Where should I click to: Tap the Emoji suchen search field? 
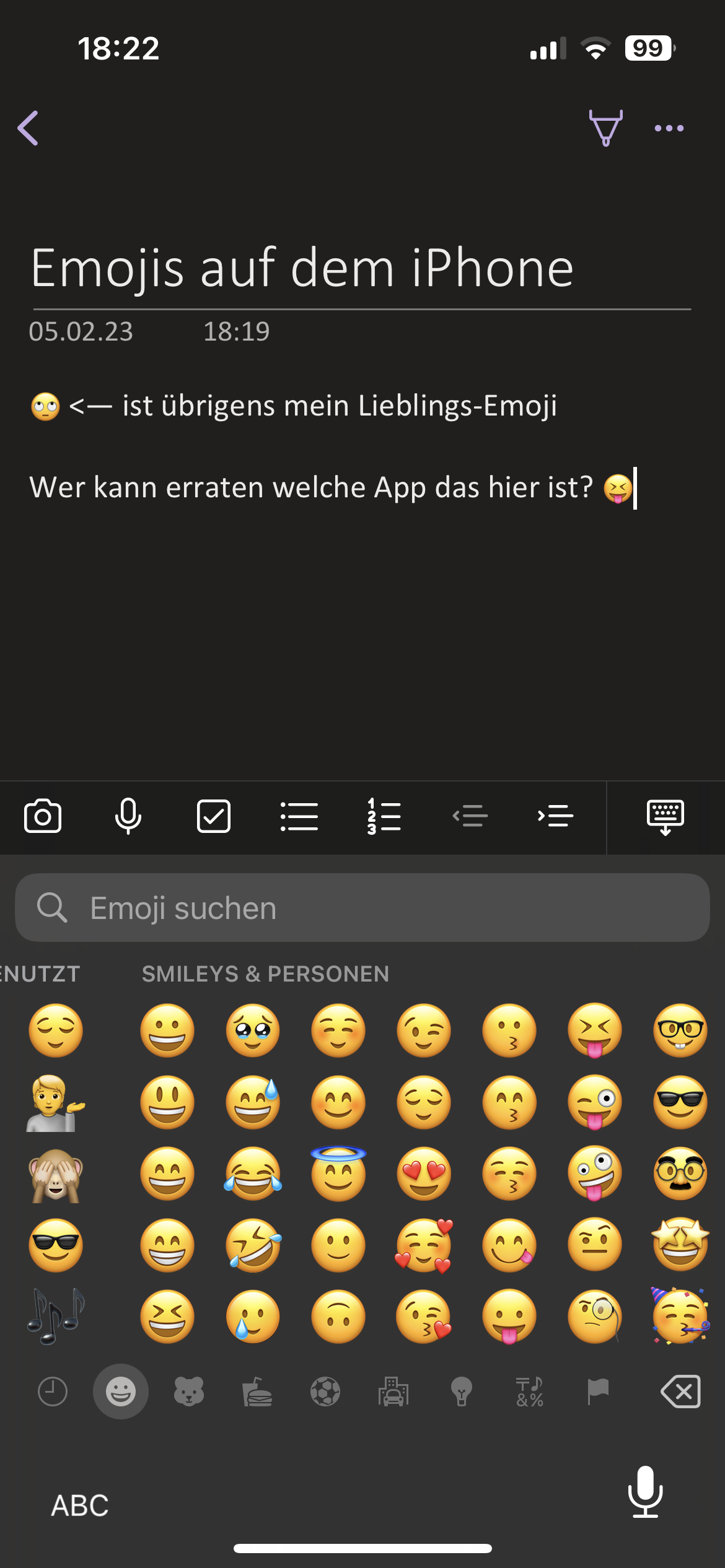pyautogui.click(x=362, y=908)
